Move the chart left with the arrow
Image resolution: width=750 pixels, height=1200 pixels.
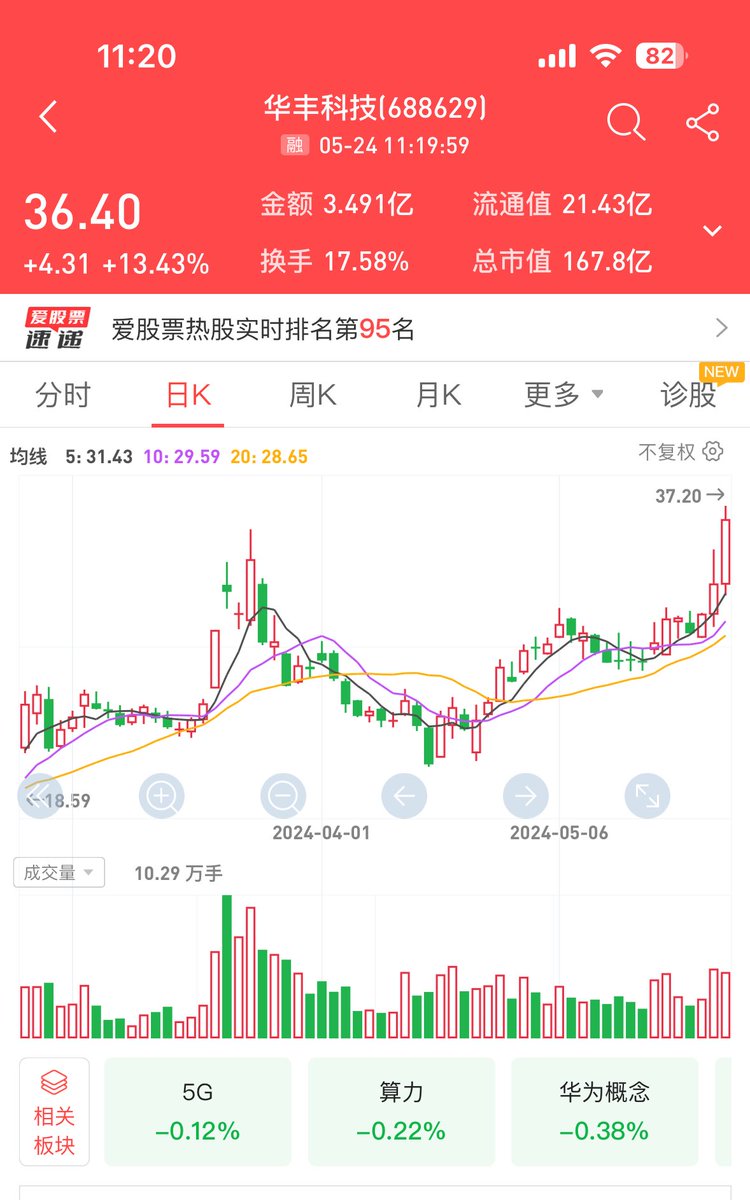pos(404,796)
